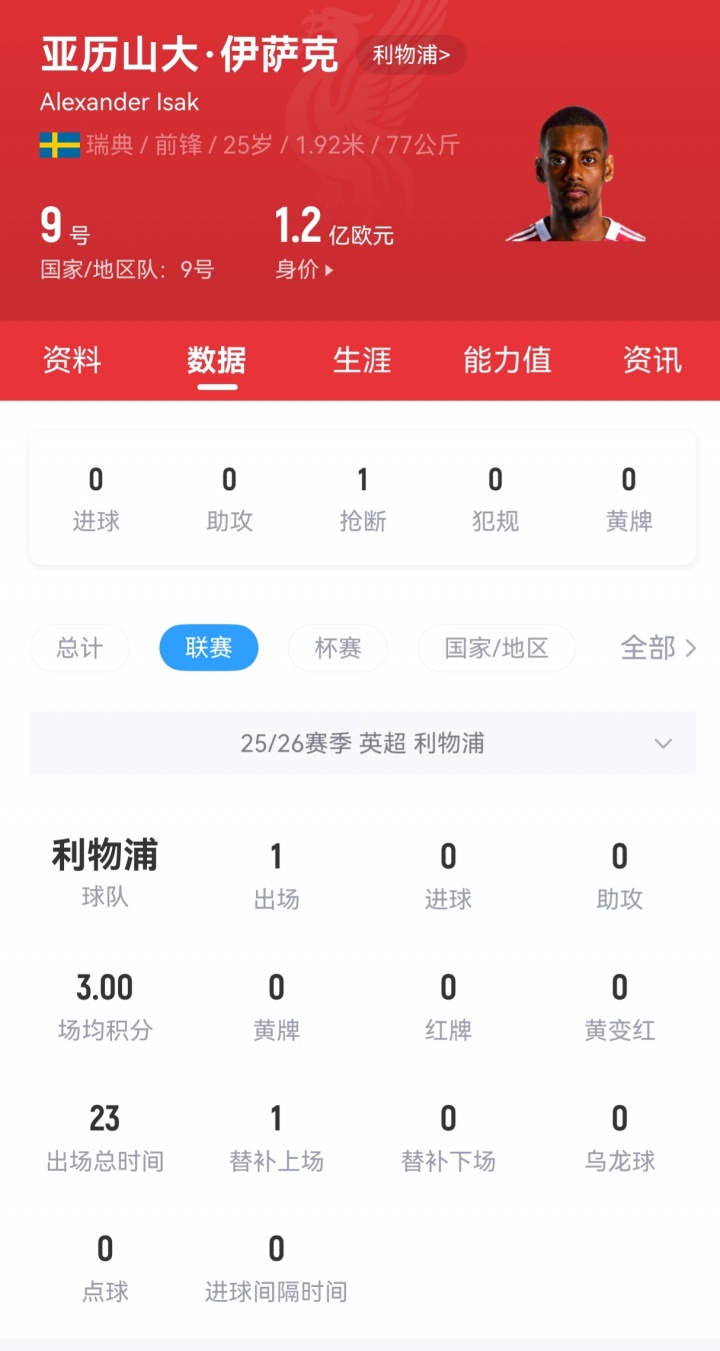Open the 全部 option with arrow

(658, 648)
